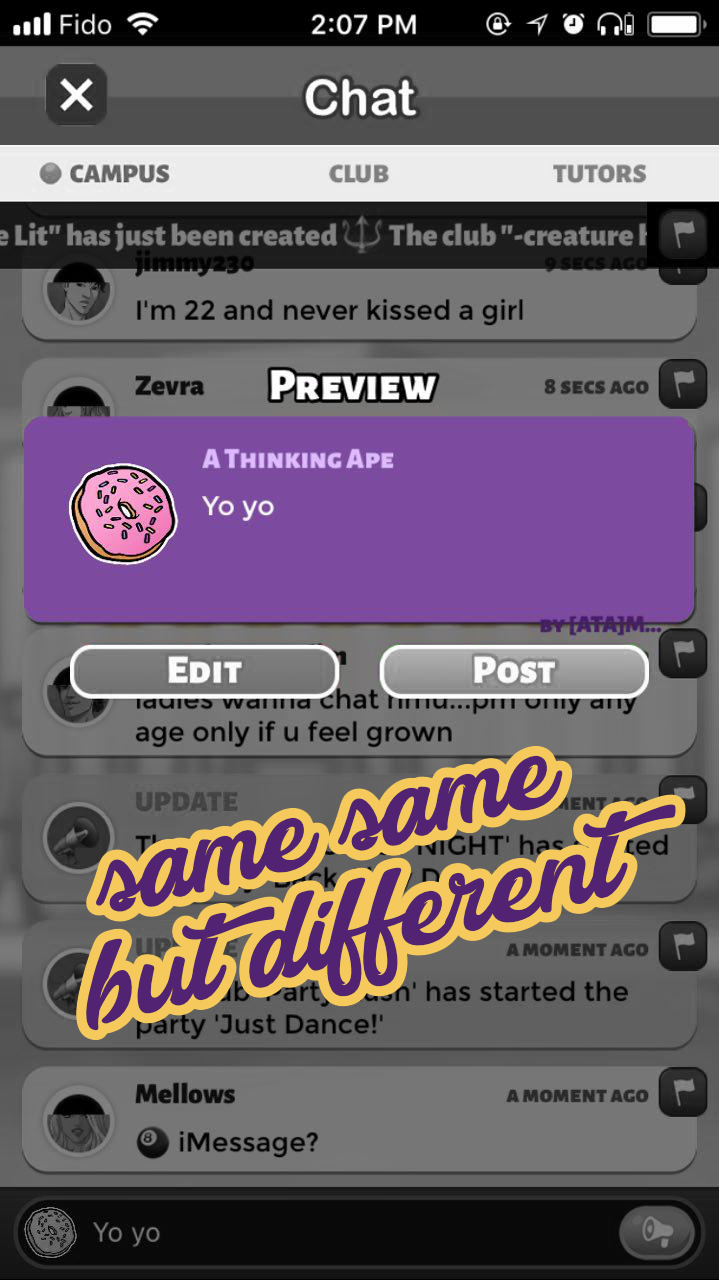Viewport: 719px width, 1280px height.
Task: Post the previewed Yo yo message
Action: pyautogui.click(x=514, y=671)
